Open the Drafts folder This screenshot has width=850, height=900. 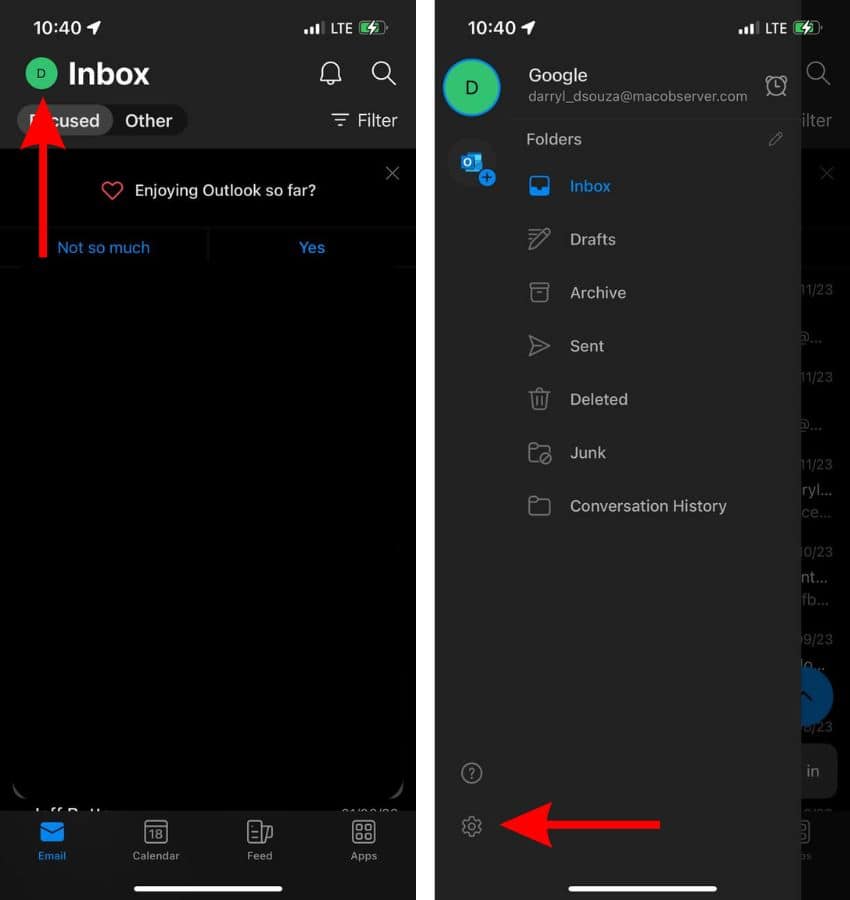tap(592, 240)
